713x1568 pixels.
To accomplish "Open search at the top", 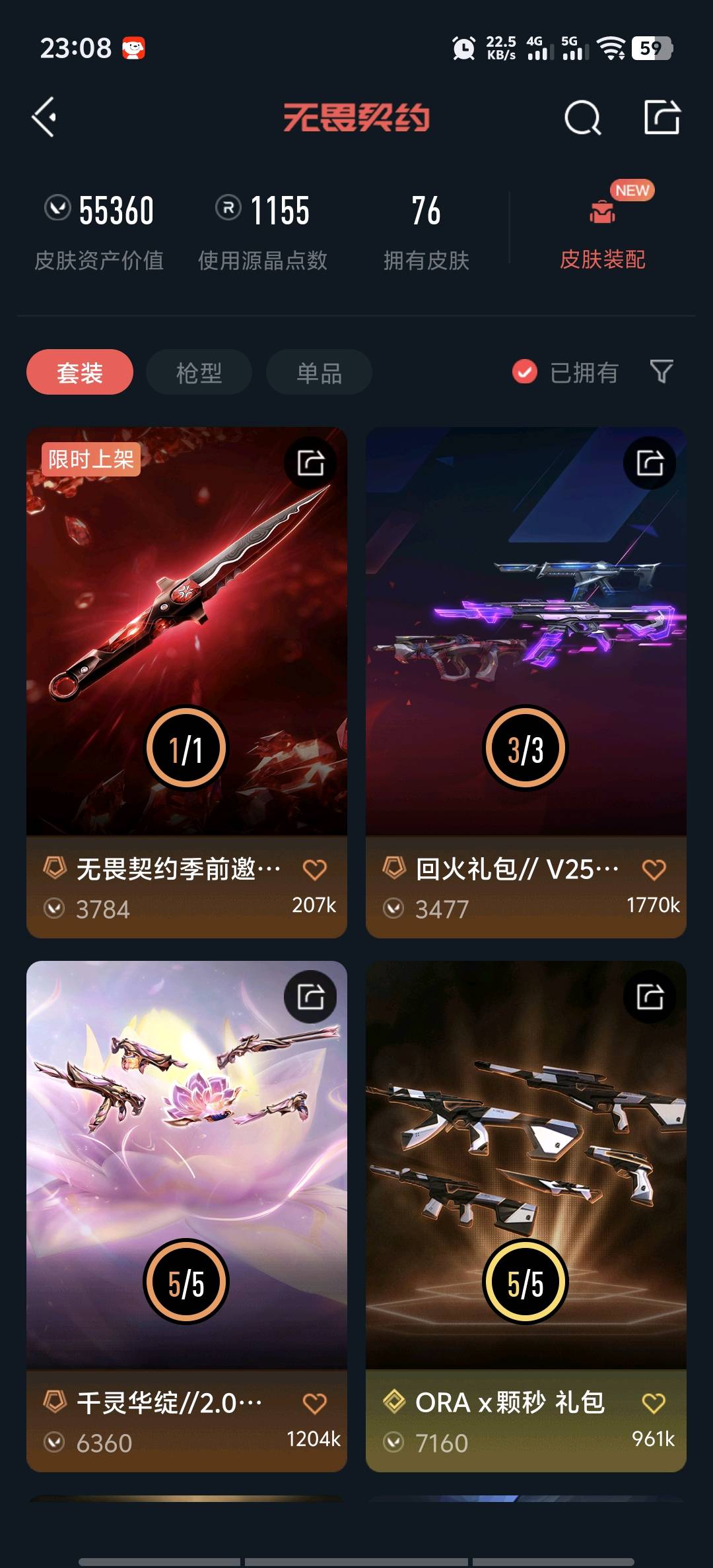I will coord(583,118).
